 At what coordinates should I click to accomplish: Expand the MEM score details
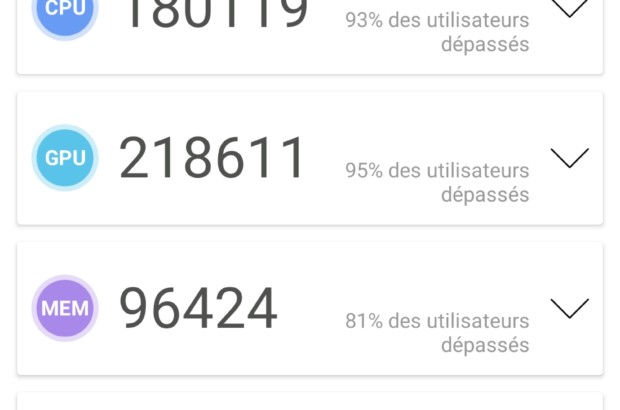pos(570,308)
